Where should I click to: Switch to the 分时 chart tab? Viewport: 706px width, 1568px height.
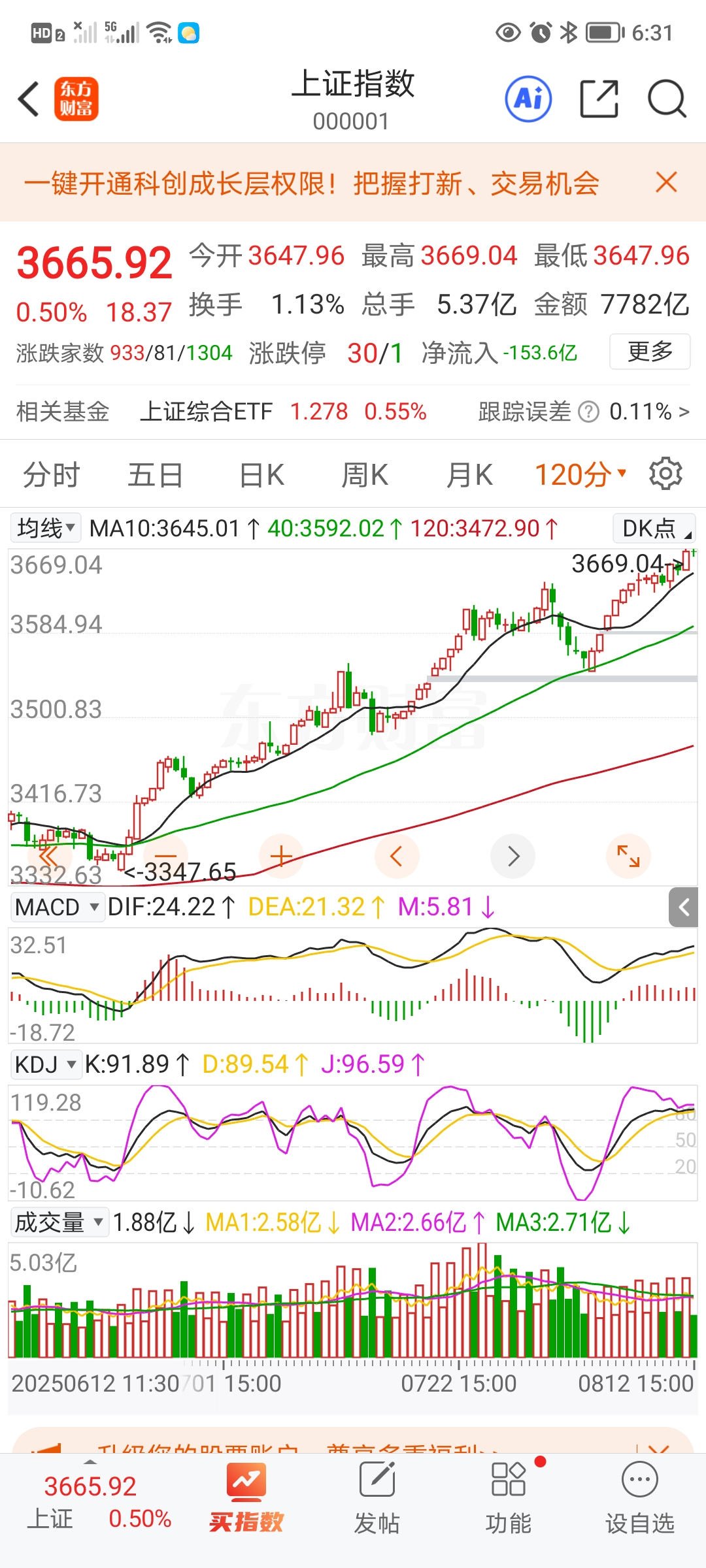pyautogui.click(x=51, y=475)
